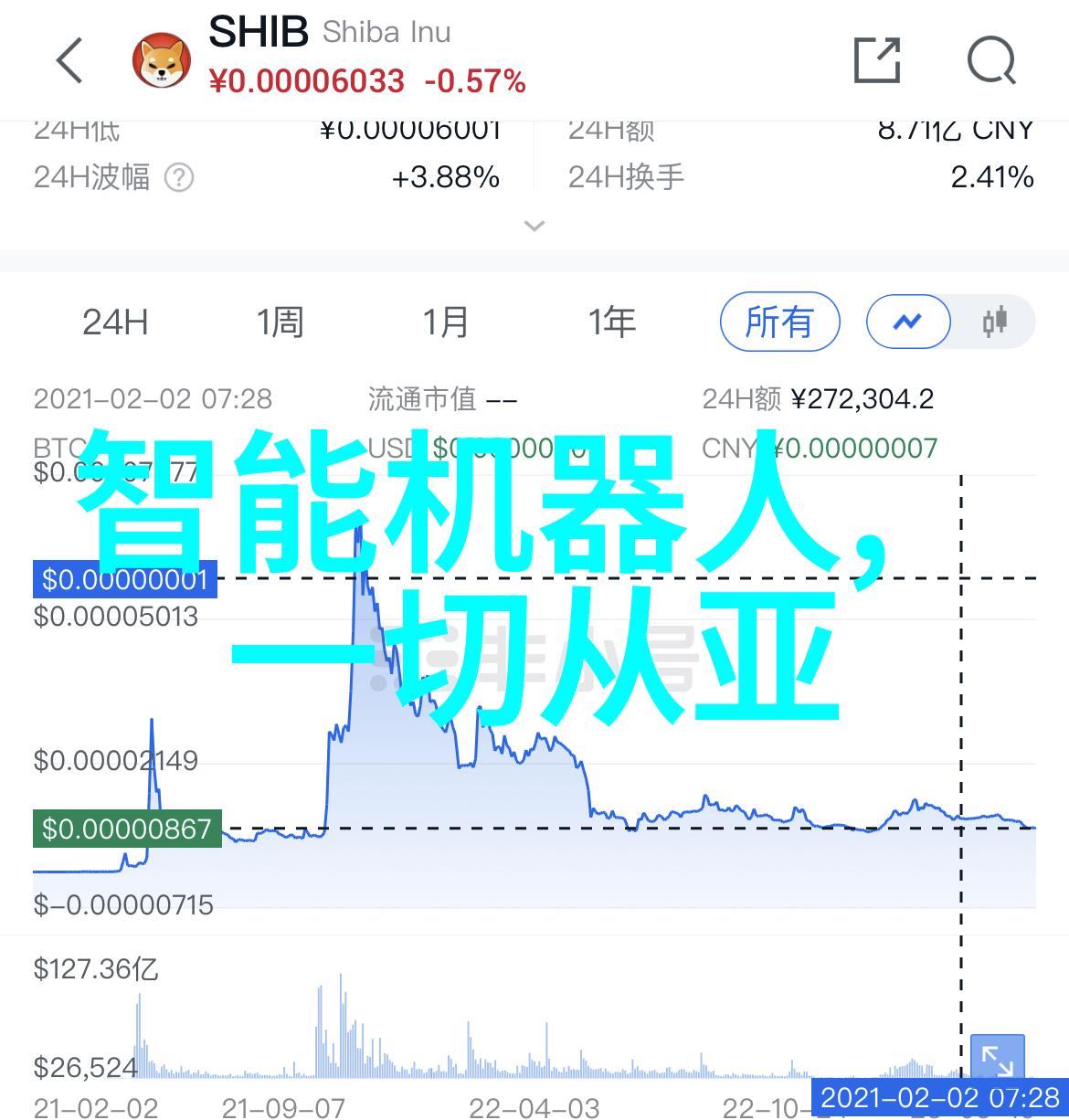The width and height of the screenshot is (1069, 1120).
Task: Expand the stats panel with the chevron
Action: coord(534,225)
